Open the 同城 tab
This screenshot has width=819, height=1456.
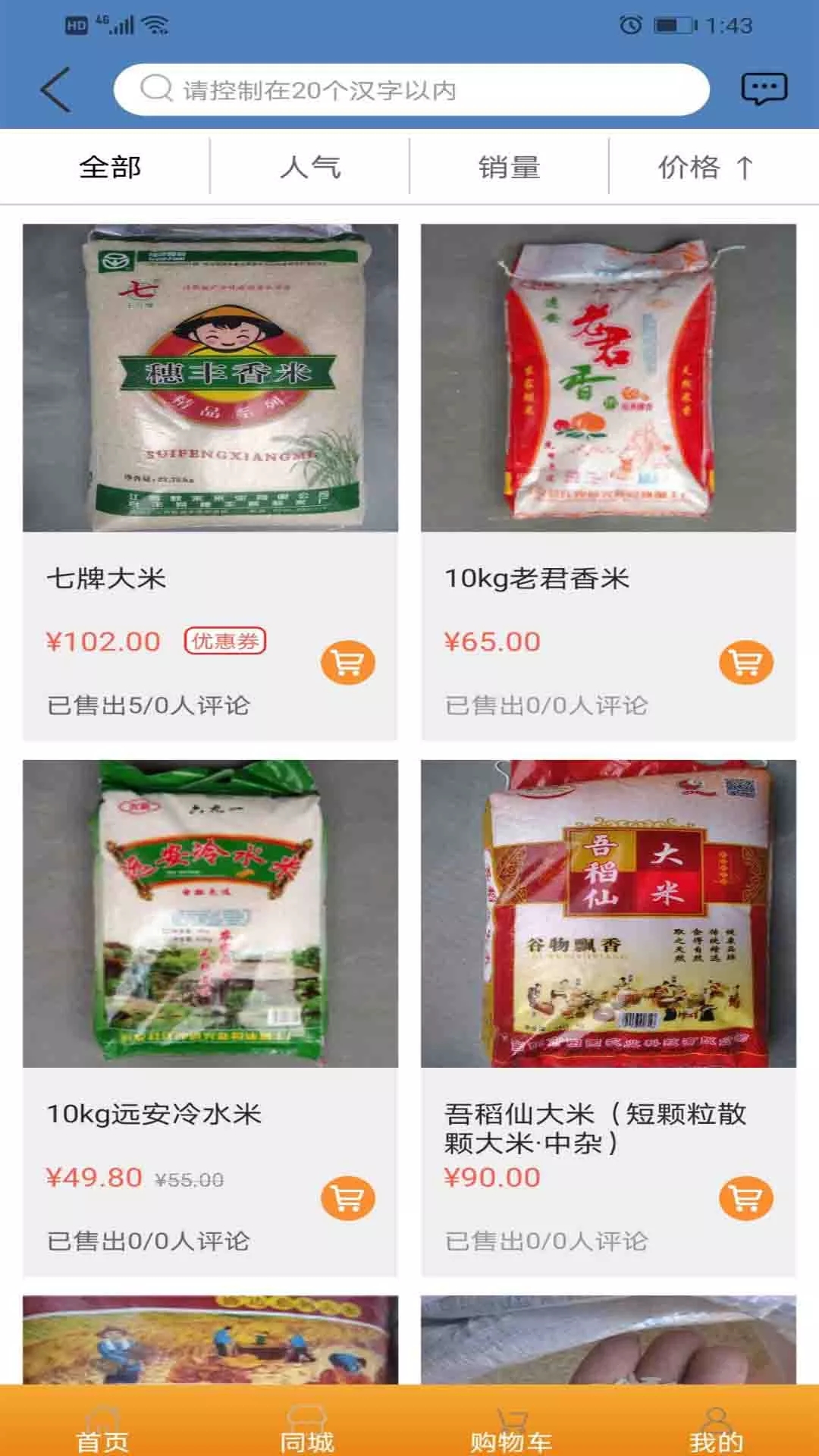tap(307, 1429)
